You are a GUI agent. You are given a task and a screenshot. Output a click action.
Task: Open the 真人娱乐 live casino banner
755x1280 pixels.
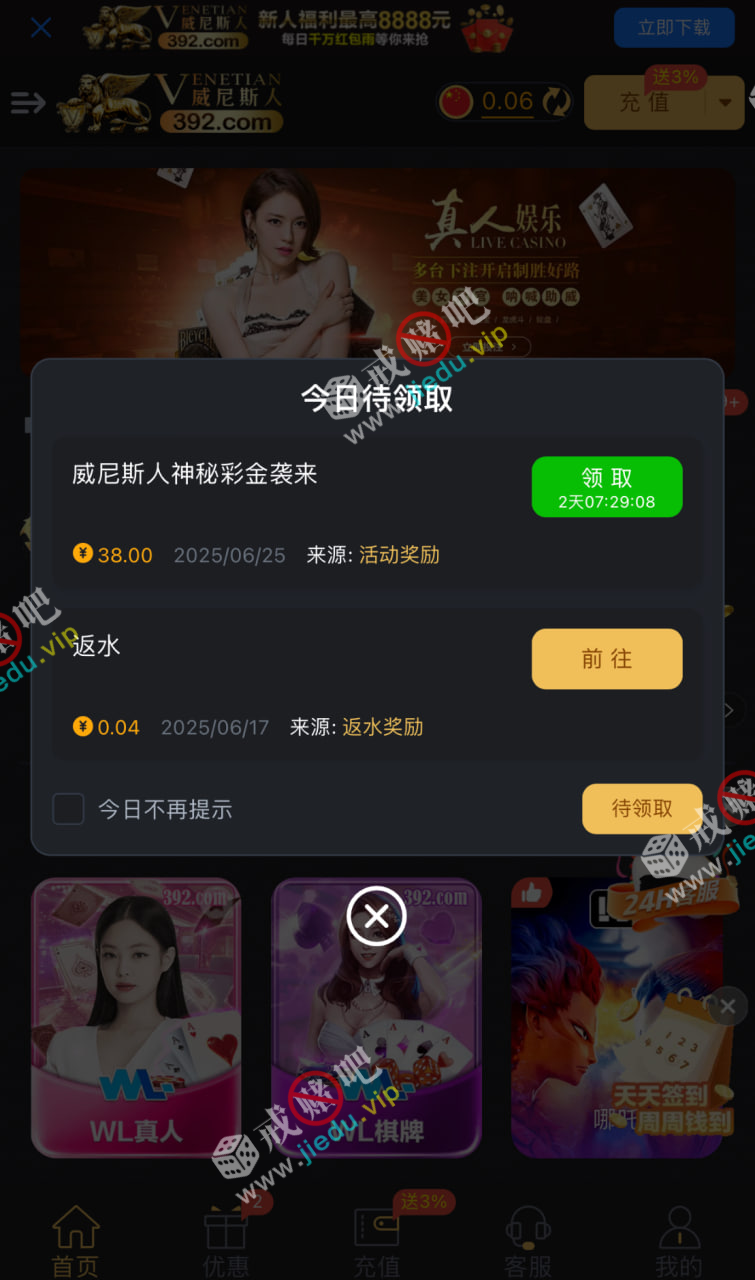point(376,255)
